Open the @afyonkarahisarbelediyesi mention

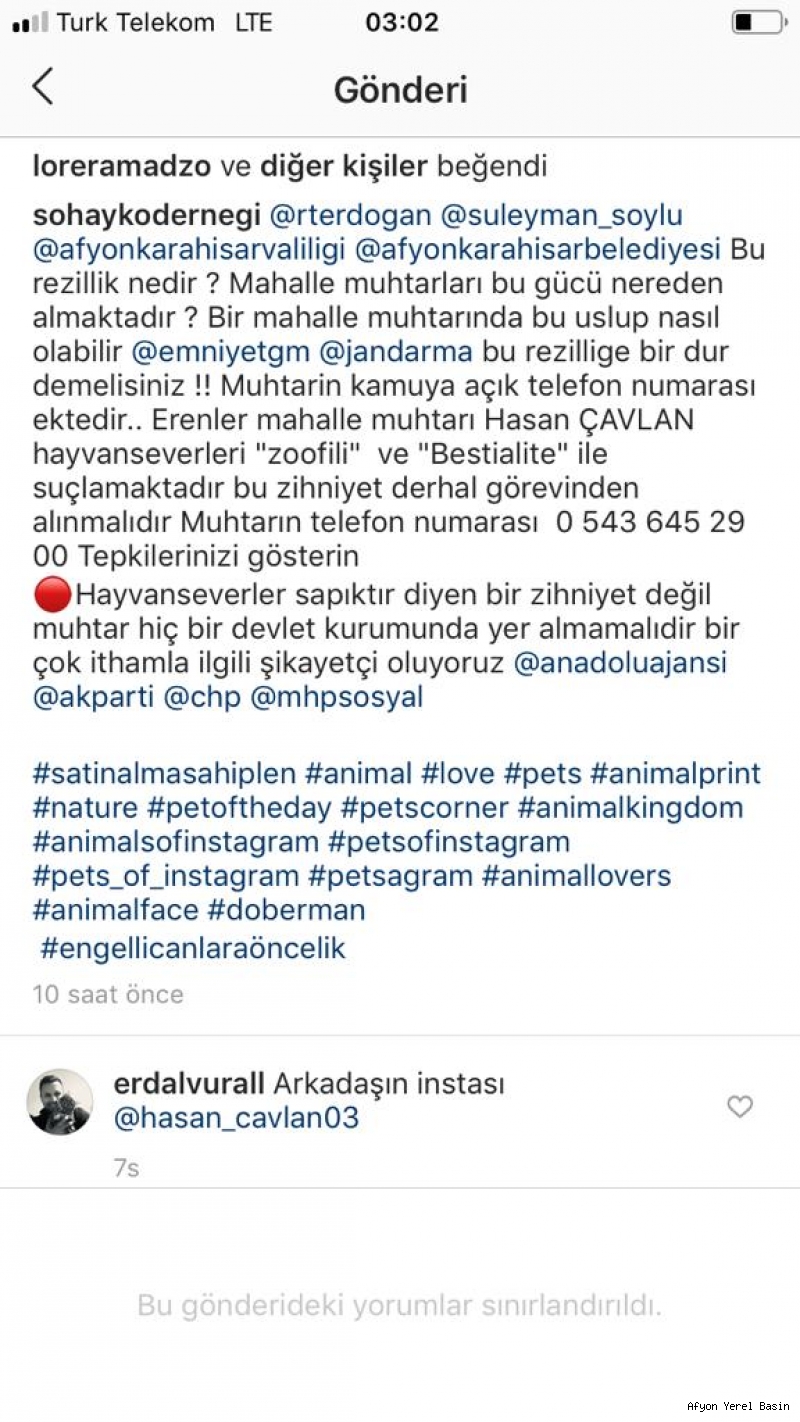tap(538, 250)
